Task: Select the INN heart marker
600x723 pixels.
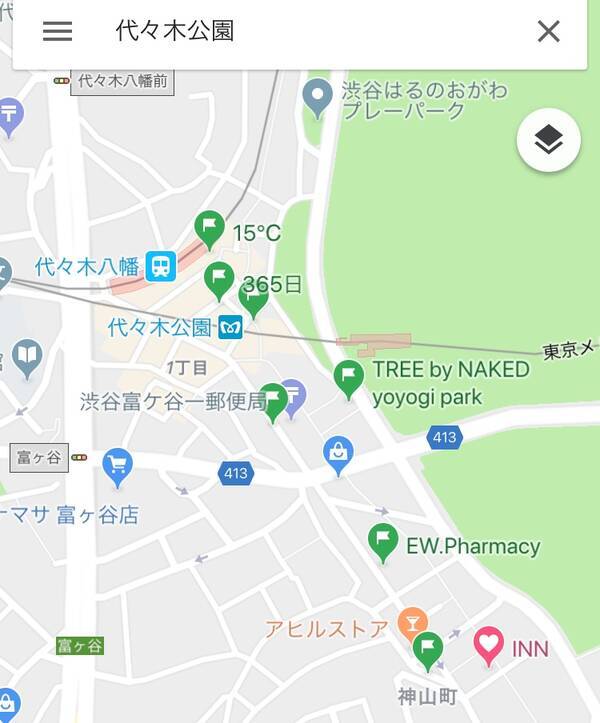Action: [x=488, y=644]
